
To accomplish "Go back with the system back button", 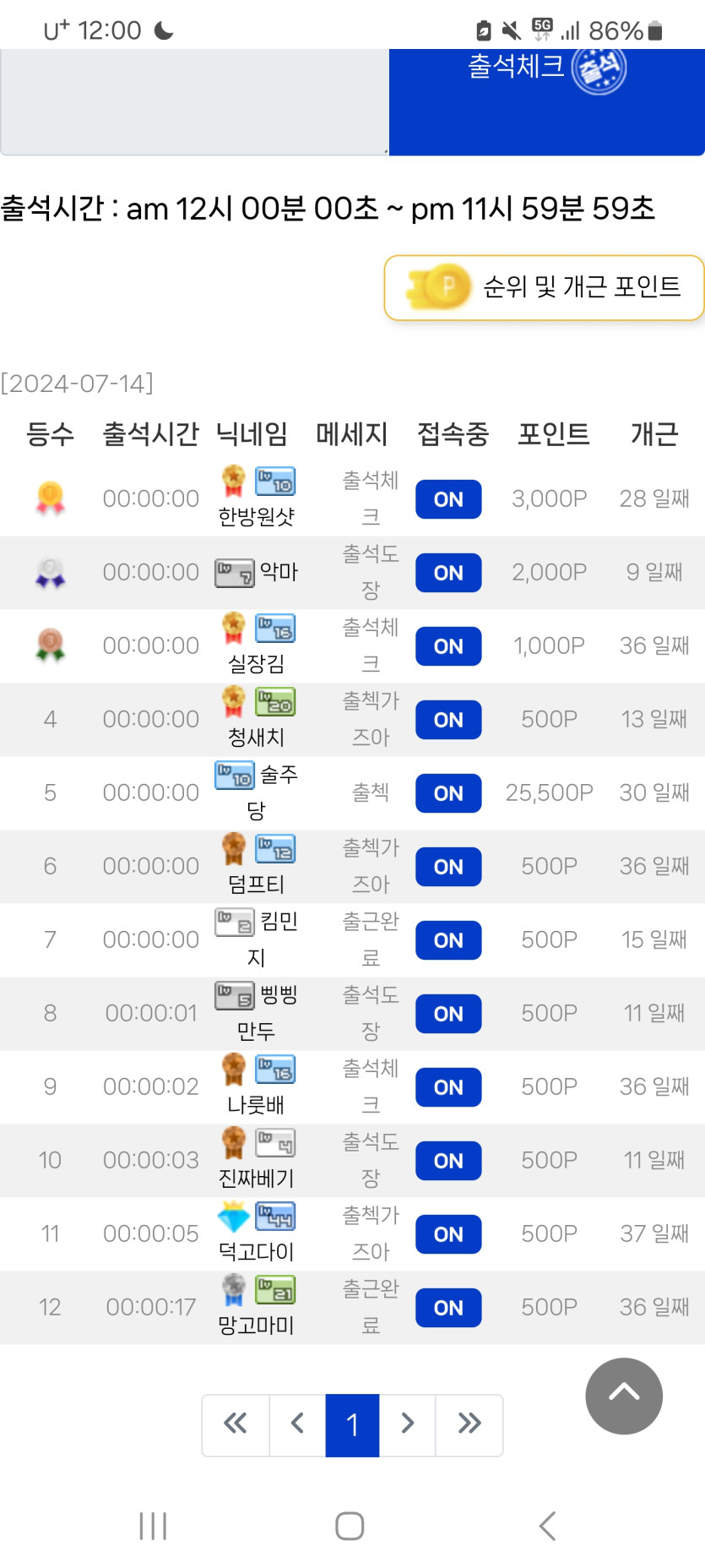I will point(547,1526).
